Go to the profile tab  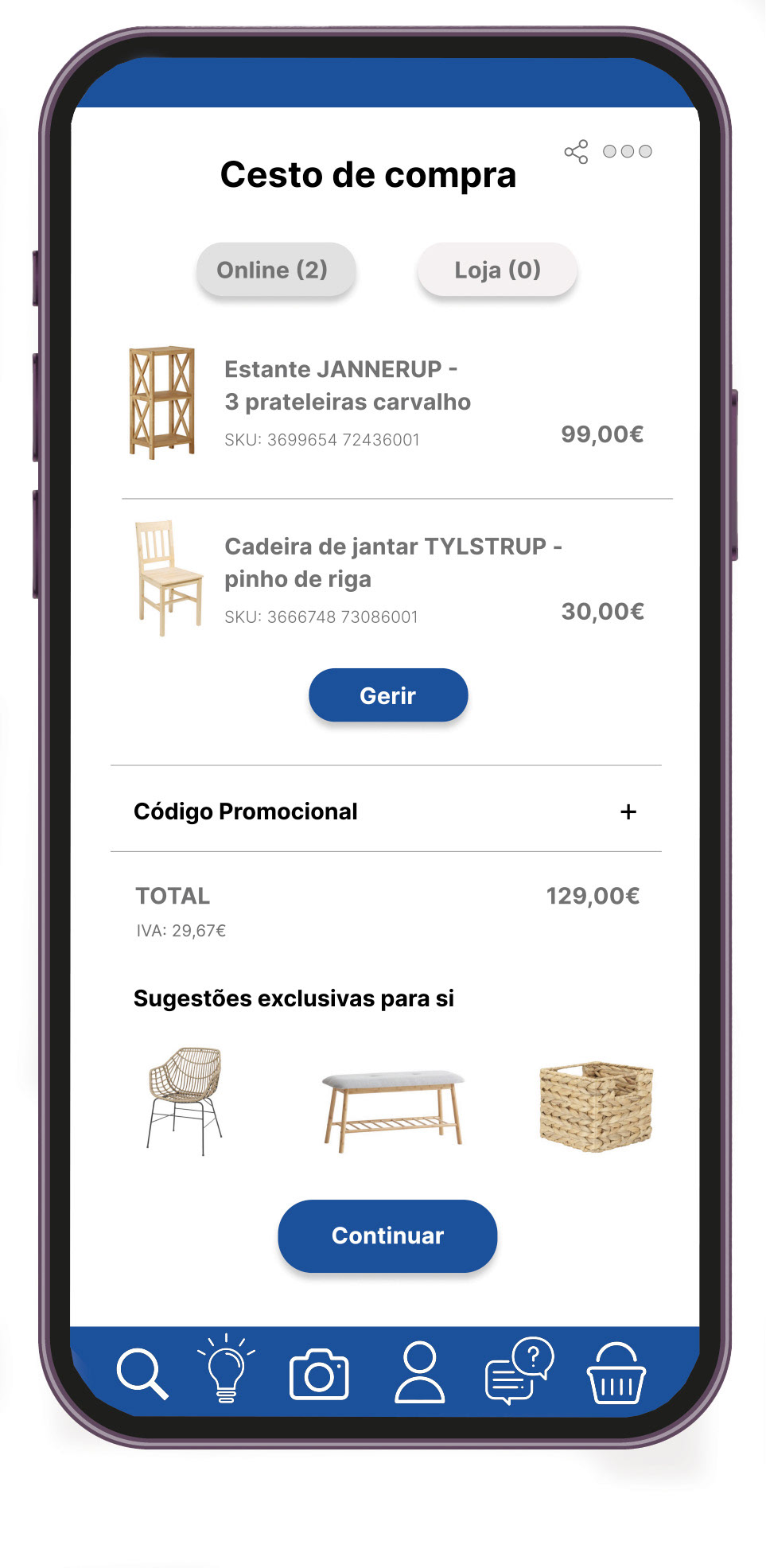point(419,1372)
